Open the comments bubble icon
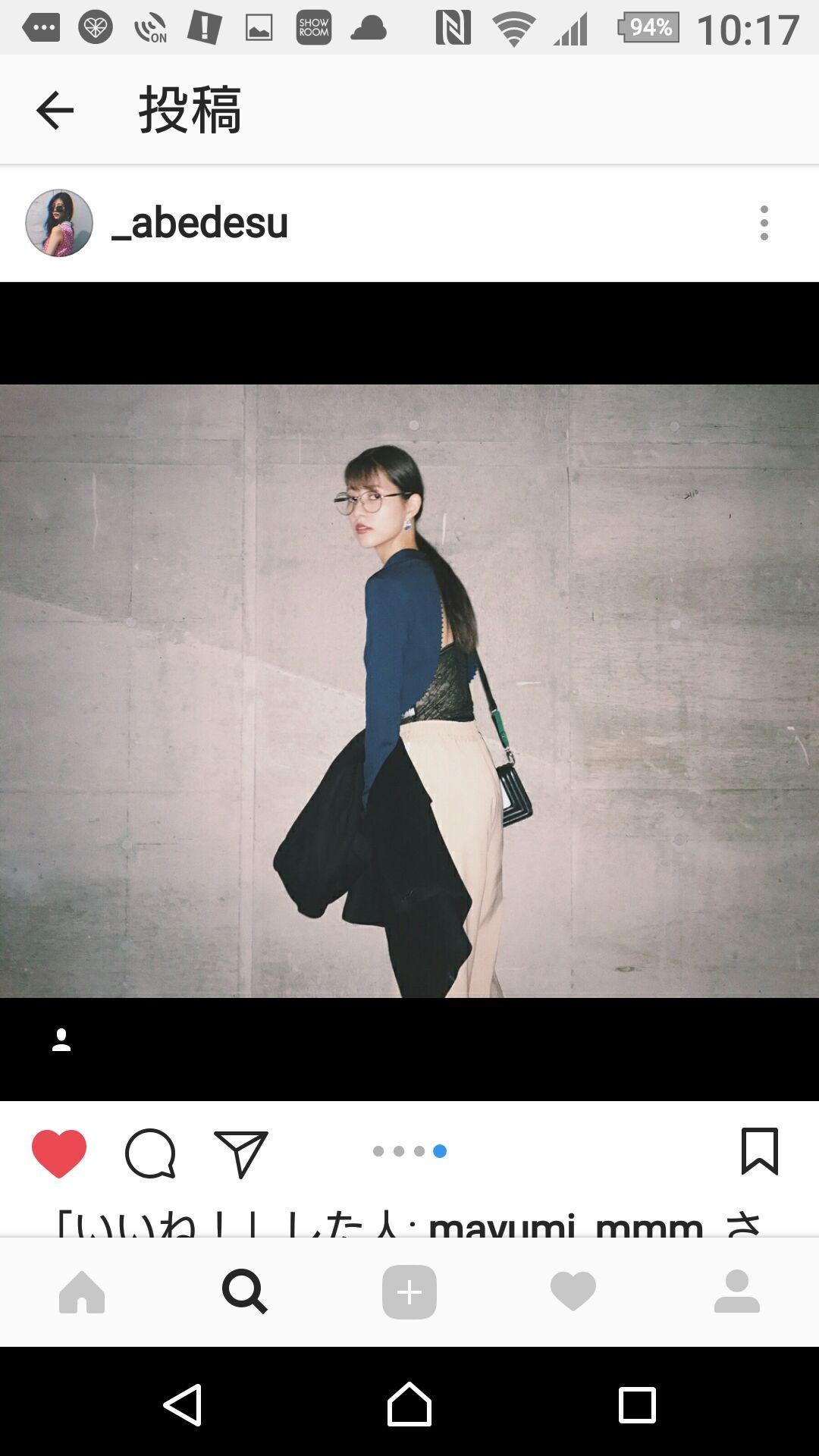 pyautogui.click(x=150, y=1153)
